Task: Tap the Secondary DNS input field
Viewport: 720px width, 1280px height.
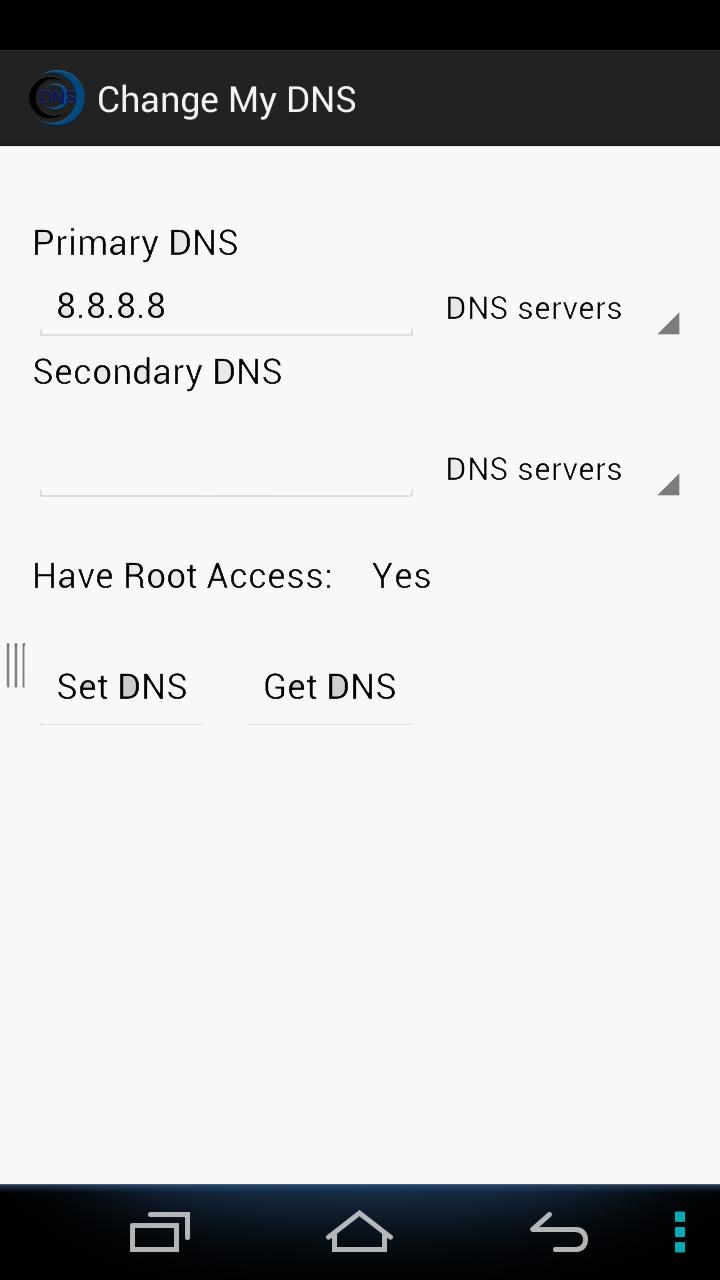Action: pos(226,470)
